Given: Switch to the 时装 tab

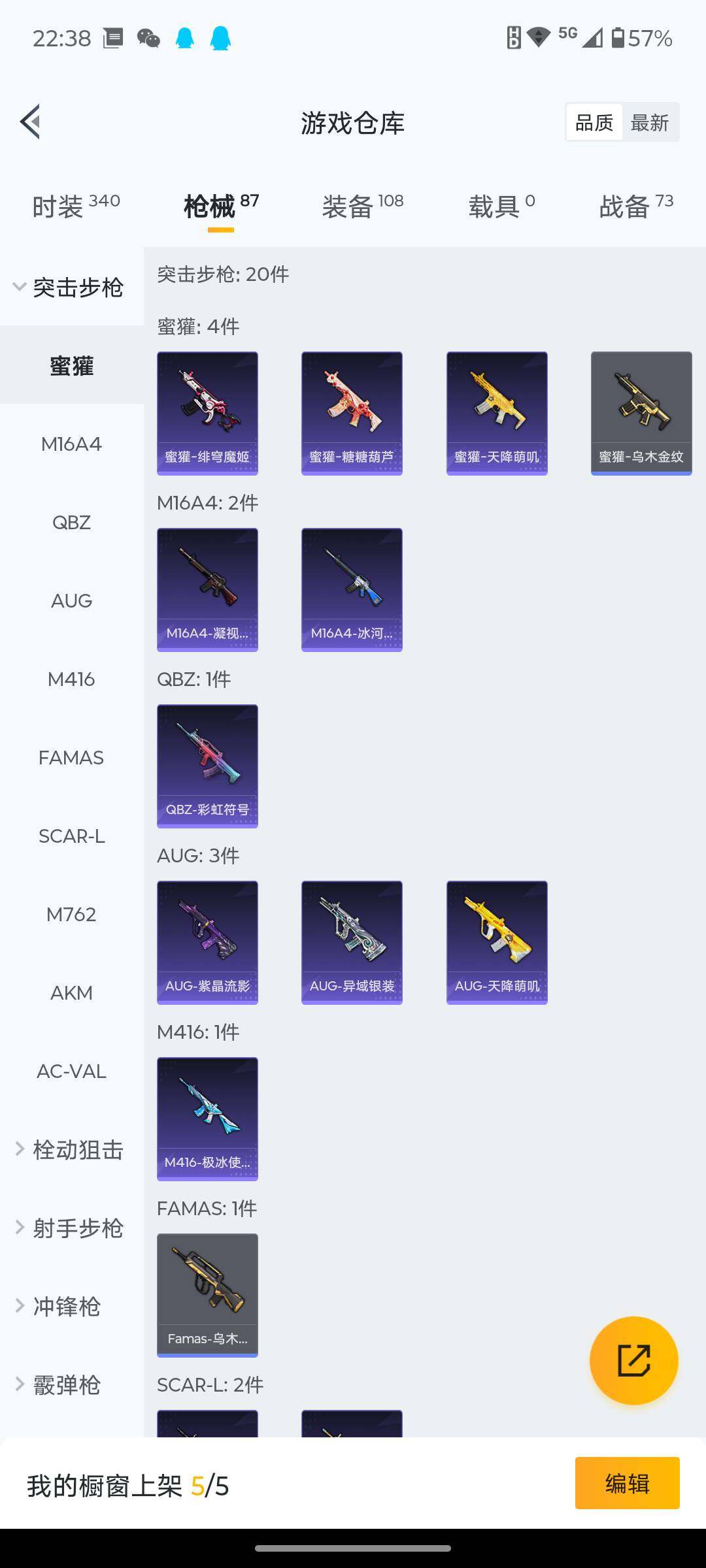Looking at the screenshot, I should pos(76,206).
